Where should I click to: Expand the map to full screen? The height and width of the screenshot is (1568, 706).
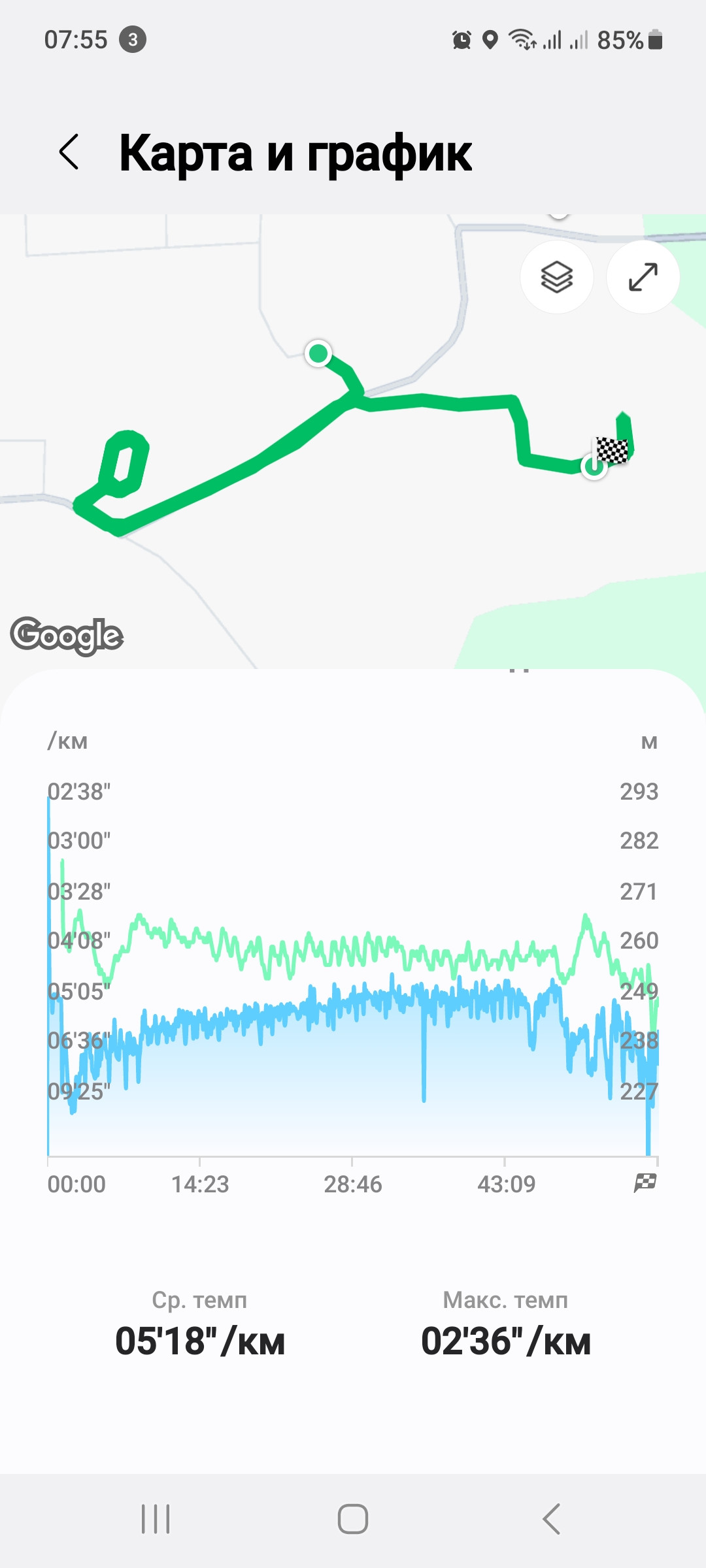coord(643,277)
